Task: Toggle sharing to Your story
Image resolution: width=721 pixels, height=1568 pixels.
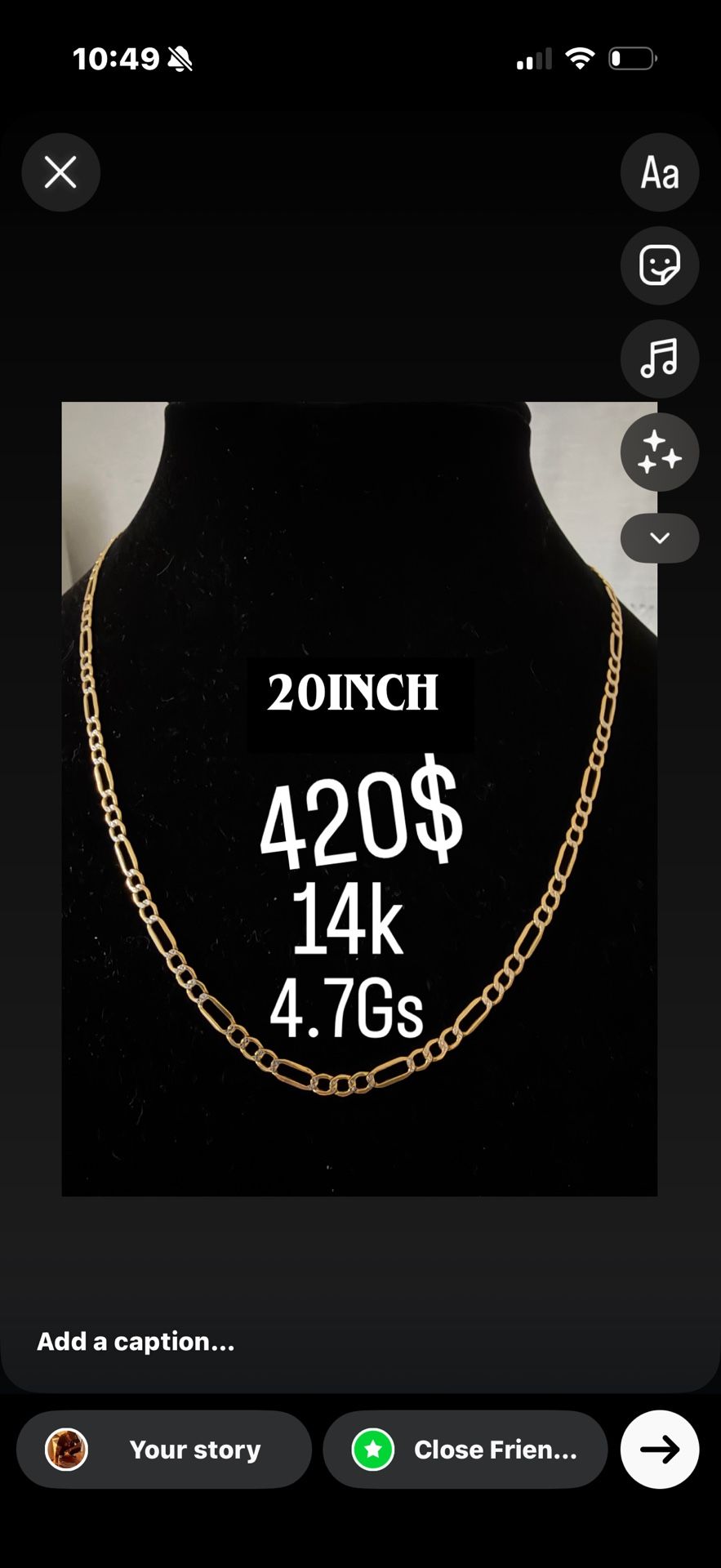Action: click(x=162, y=1450)
